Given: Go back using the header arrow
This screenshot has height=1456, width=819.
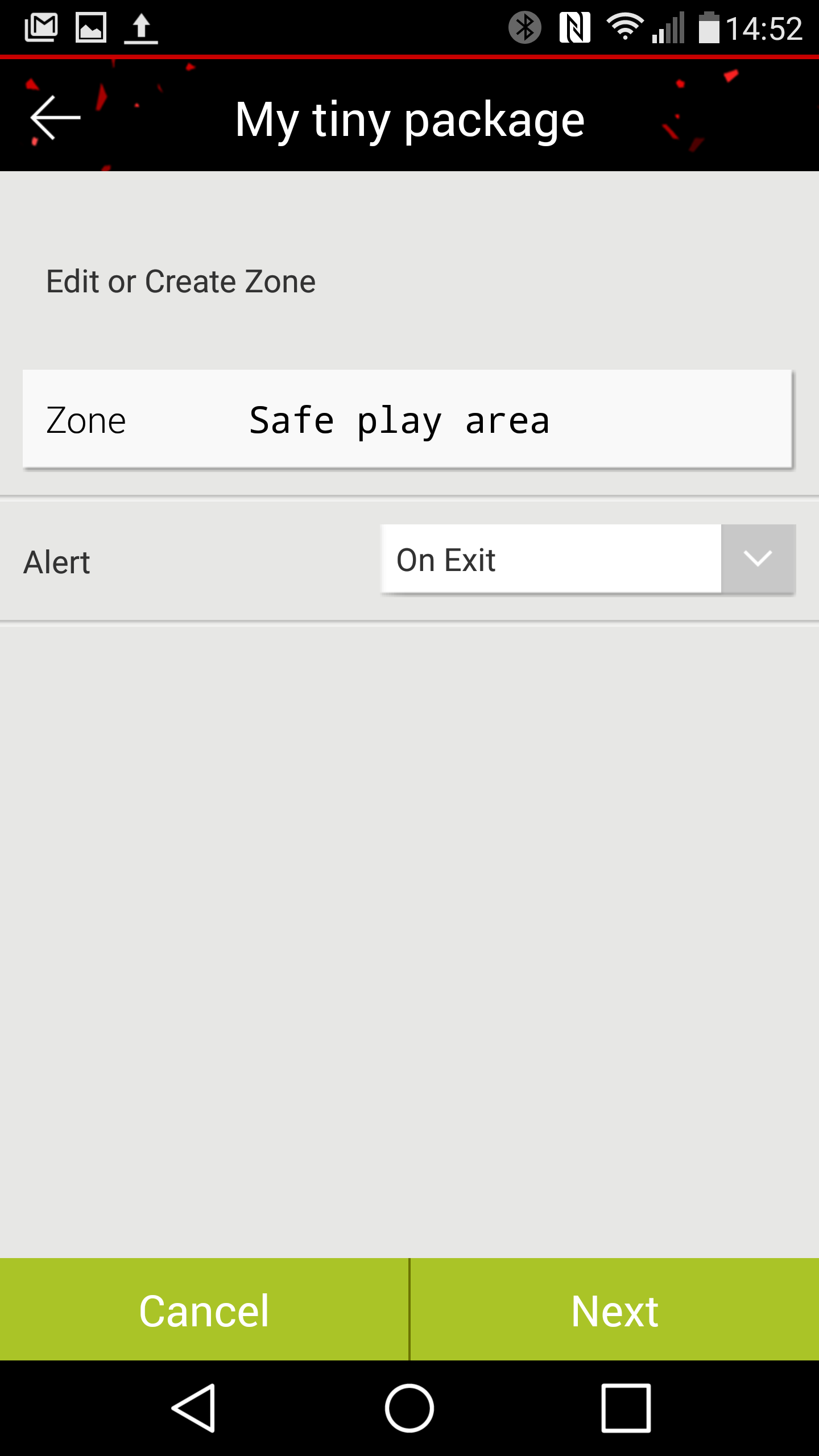Looking at the screenshot, I should pyautogui.click(x=55, y=118).
